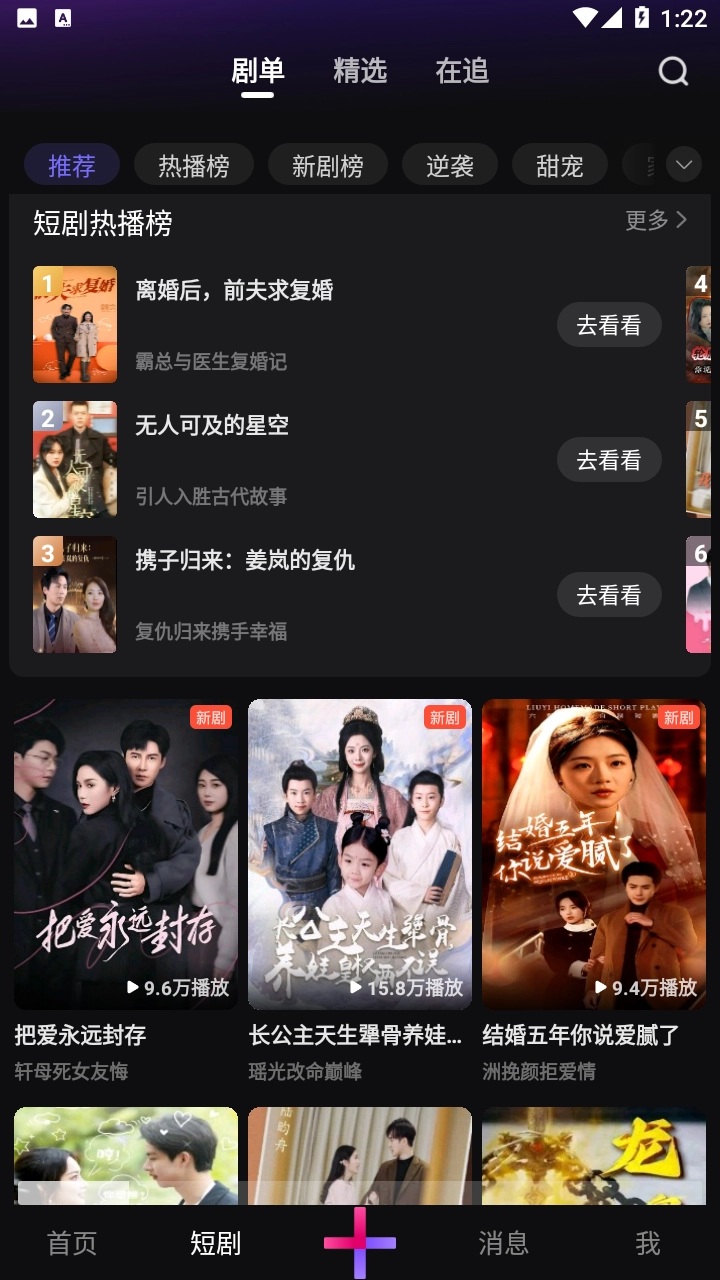Open the 消息 tab
Viewport: 720px width, 1280px height.
503,1243
